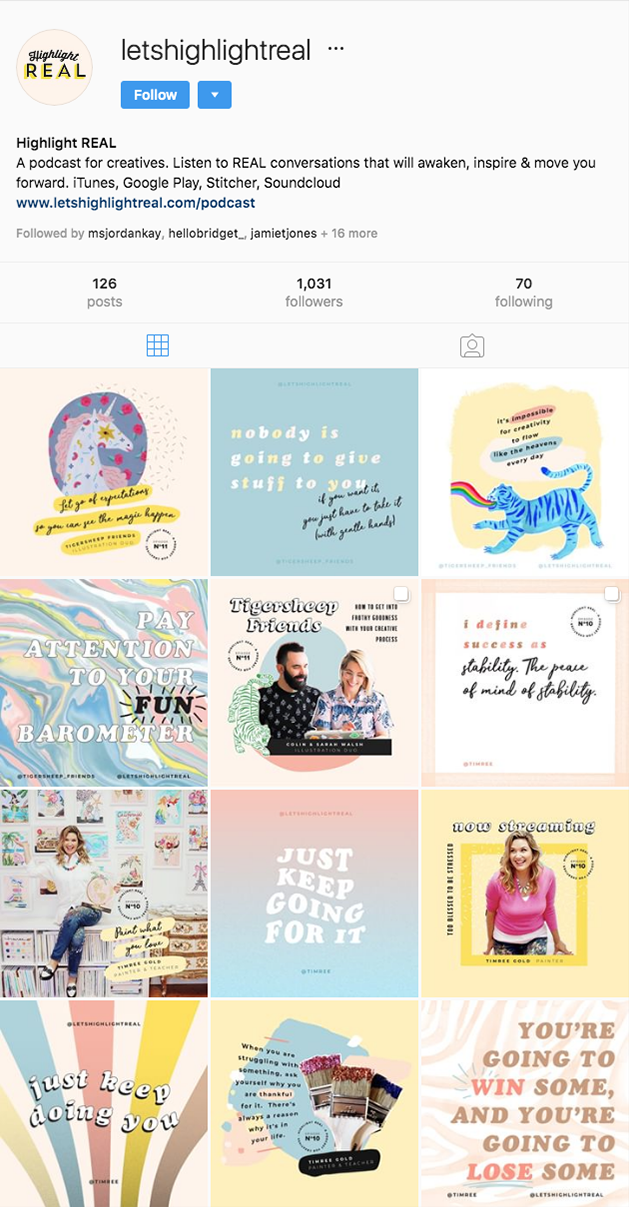Screen dimensions: 629x1207
Task: View the 1,031 followers list
Action: coord(313,292)
